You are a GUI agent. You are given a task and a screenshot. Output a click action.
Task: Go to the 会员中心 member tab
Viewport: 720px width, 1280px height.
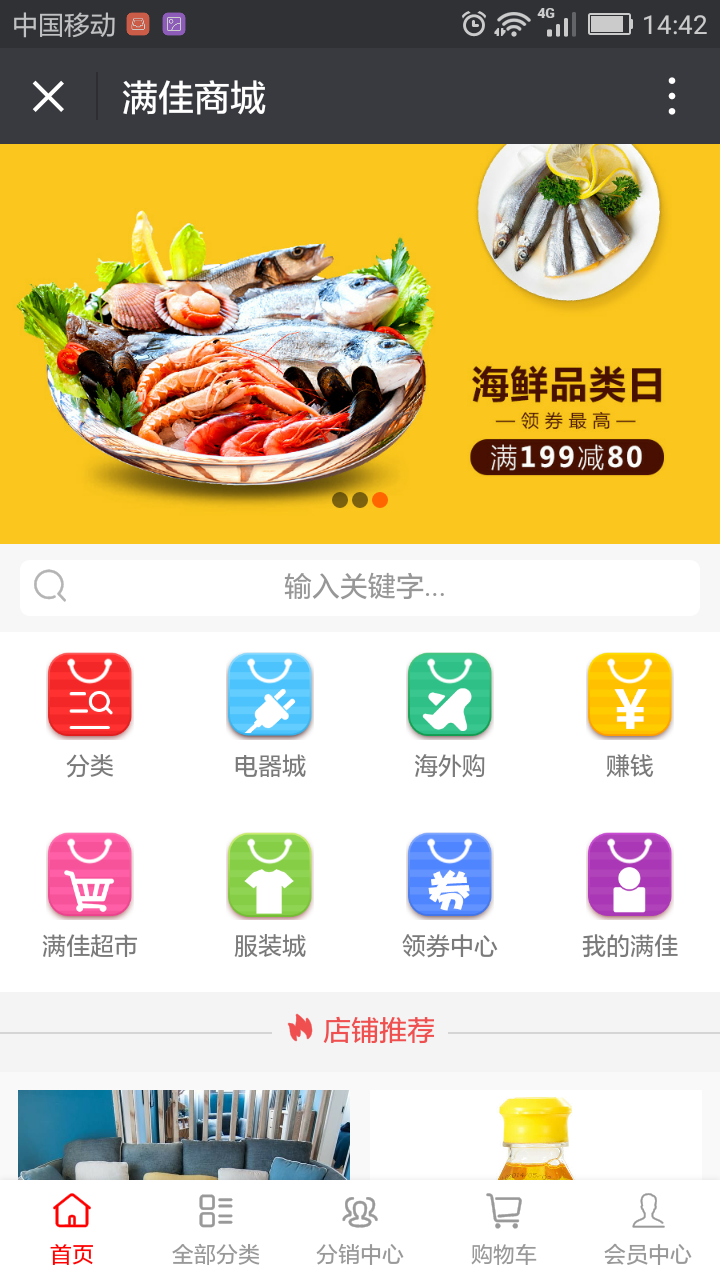click(647, 1229)
